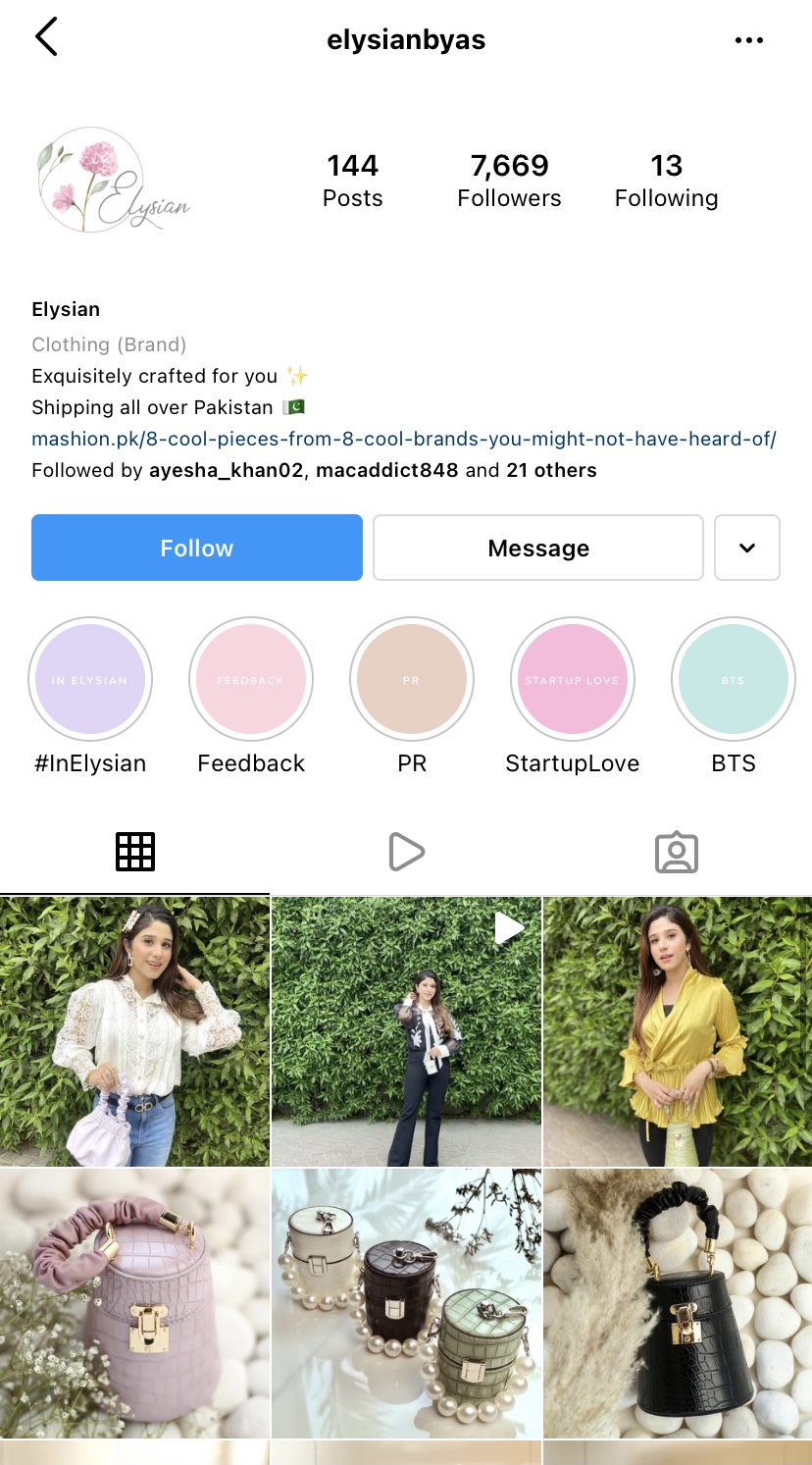Go back using the arrow
Screen dimensions: 812x1465
point(46,37)
